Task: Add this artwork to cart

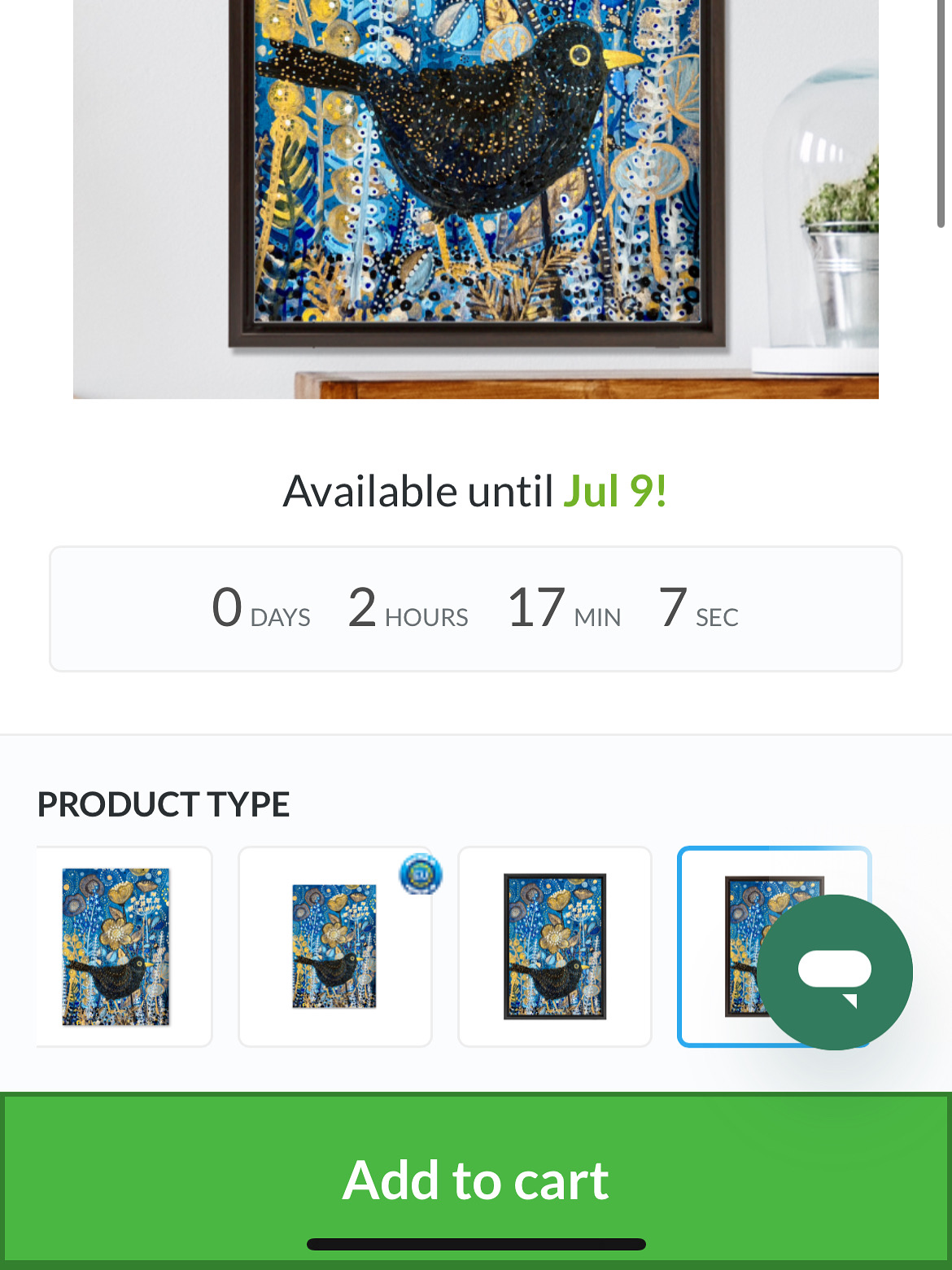Action: point(476,1179)
